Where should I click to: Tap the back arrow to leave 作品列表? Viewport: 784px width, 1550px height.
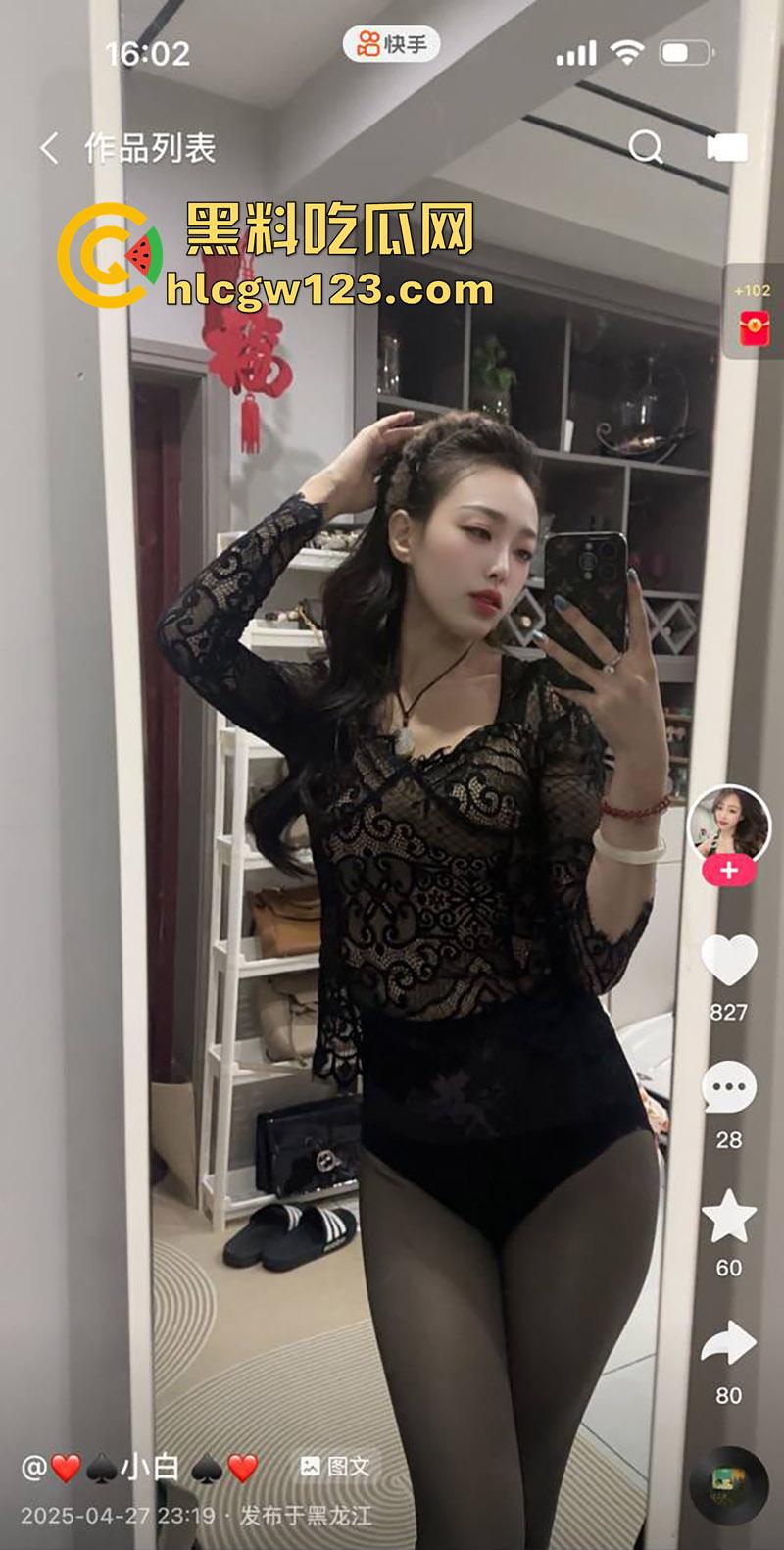tap(46, 148)
